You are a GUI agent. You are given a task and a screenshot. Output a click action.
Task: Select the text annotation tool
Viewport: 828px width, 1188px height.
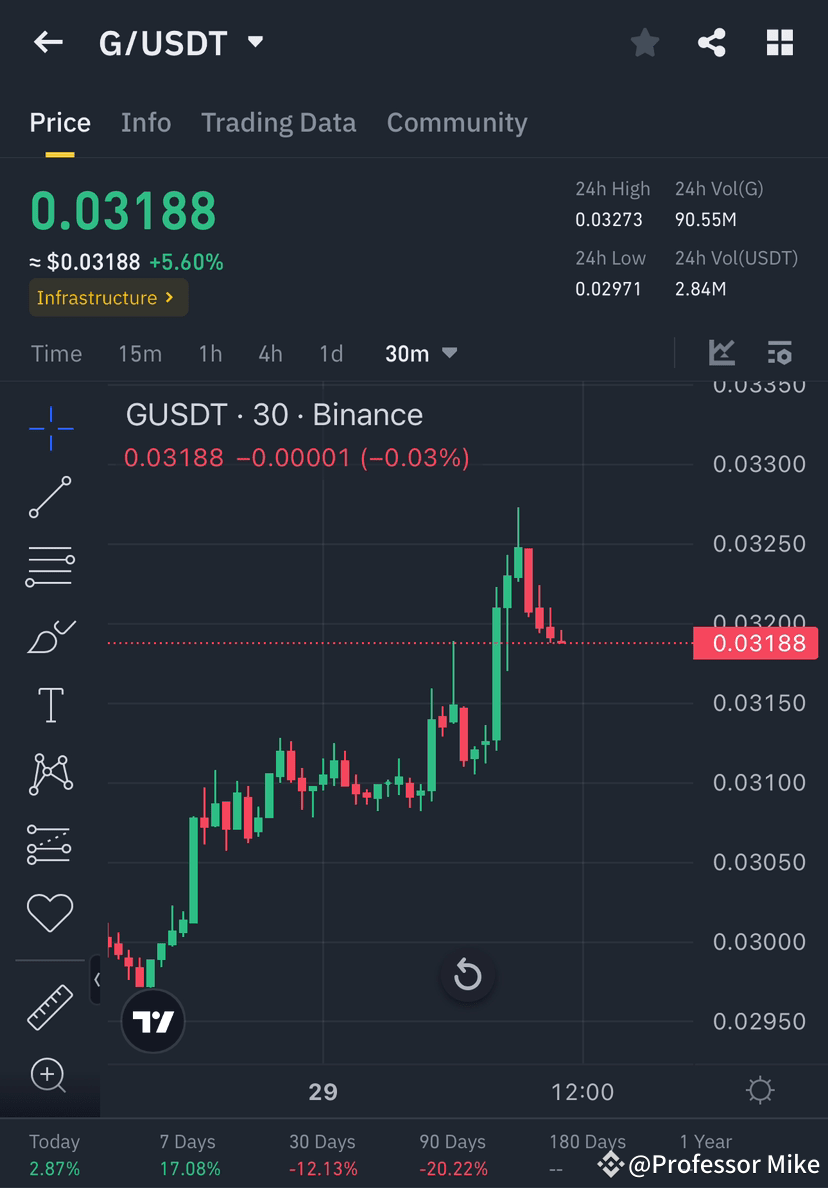click(x=50, y=704)
